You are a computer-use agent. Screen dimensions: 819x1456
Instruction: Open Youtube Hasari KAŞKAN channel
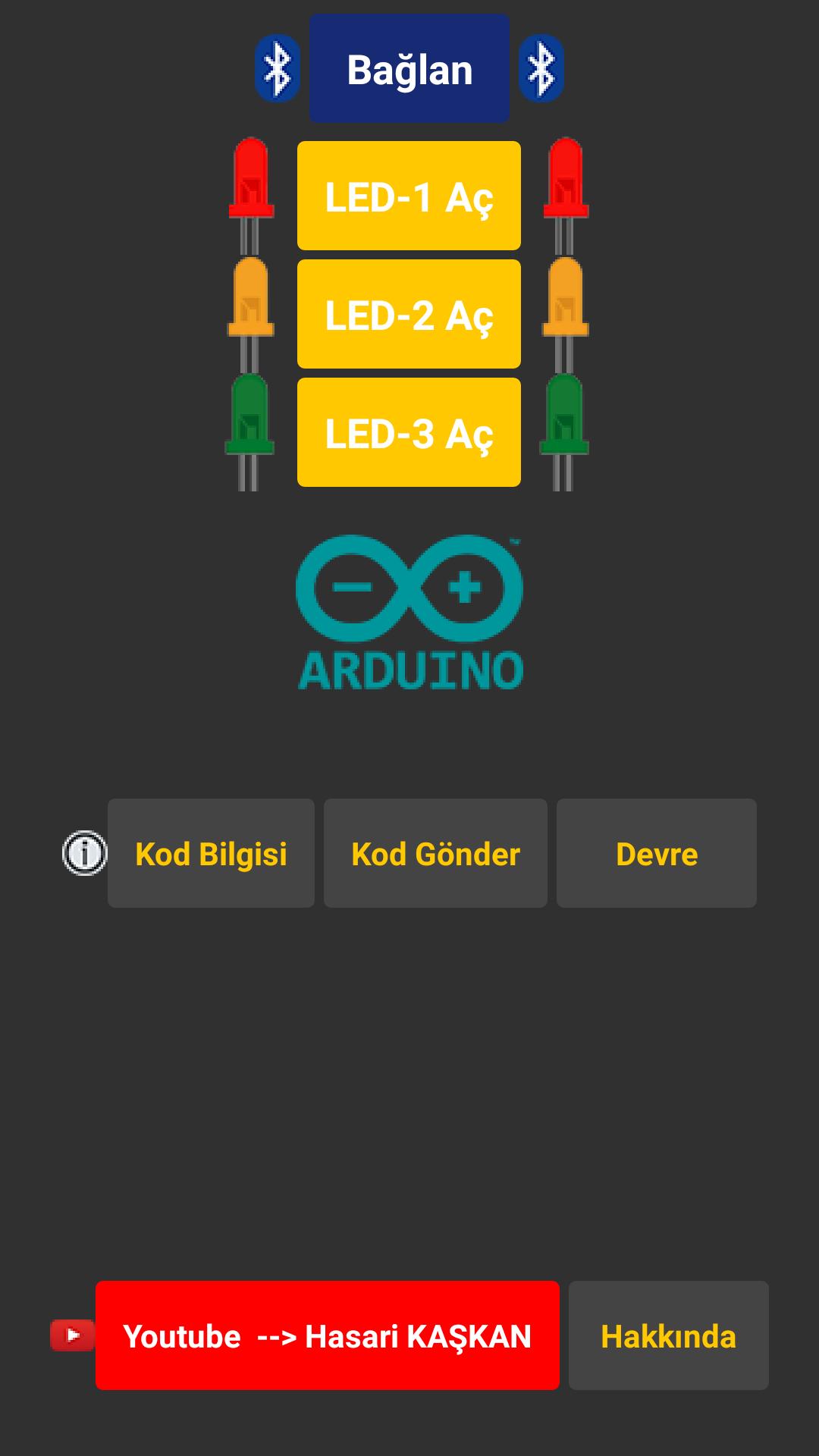point(327,1335)
